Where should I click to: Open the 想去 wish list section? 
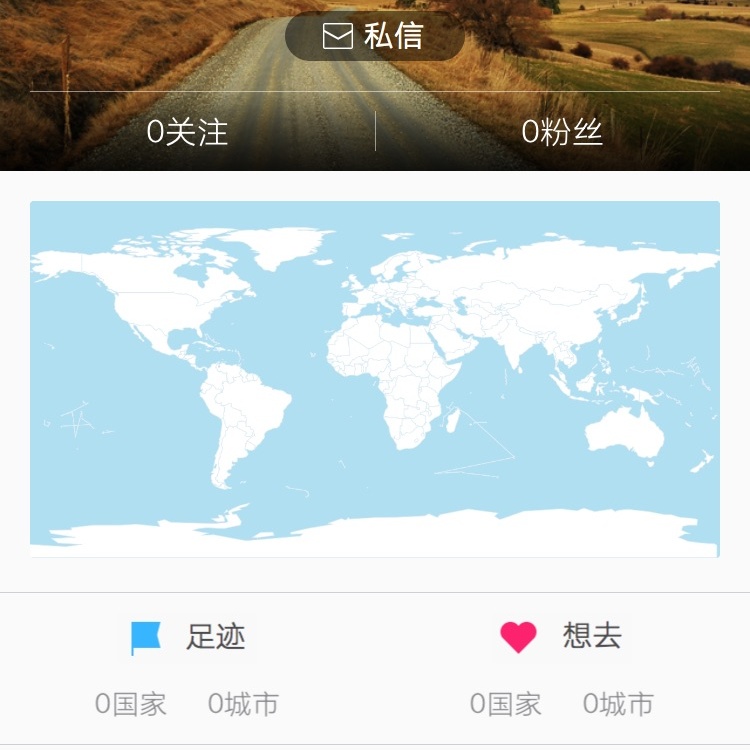tap(562, 637)
